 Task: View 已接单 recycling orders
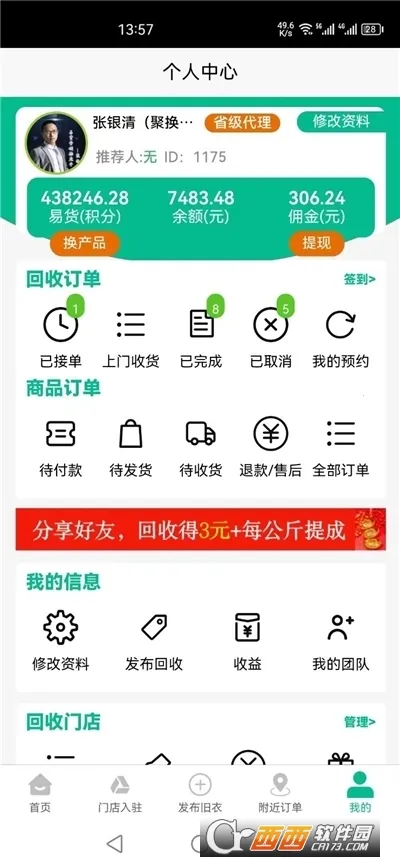point(61,337)
